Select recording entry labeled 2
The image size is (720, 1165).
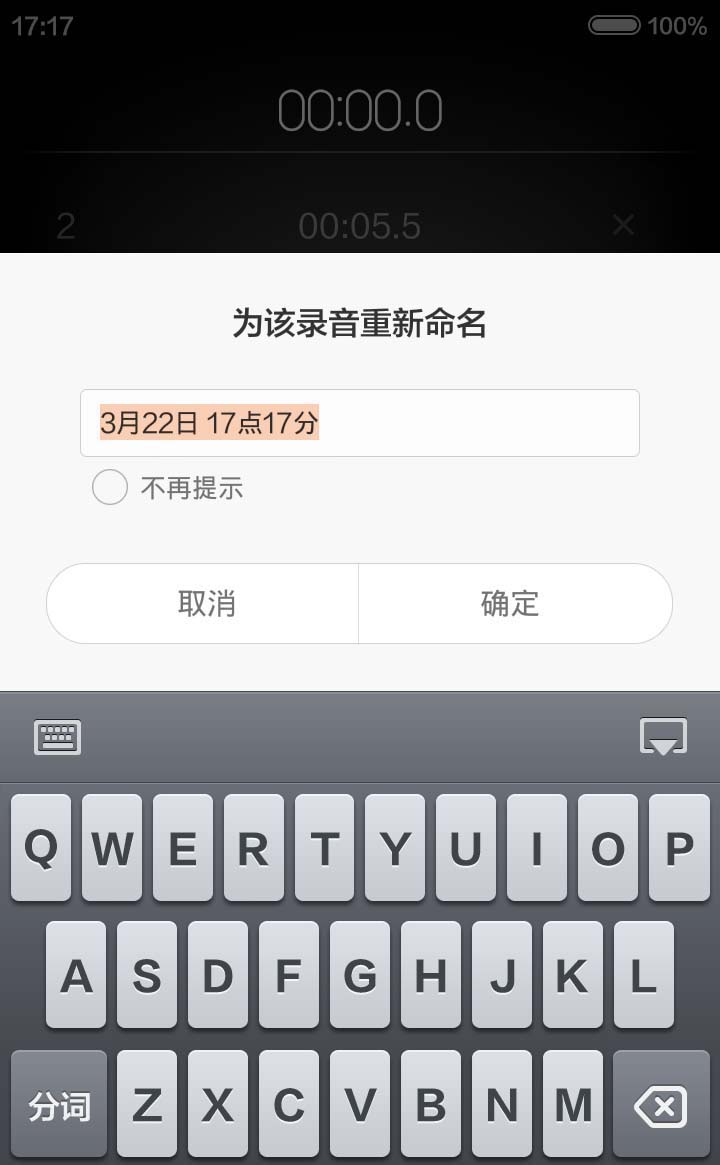[65, 225]
